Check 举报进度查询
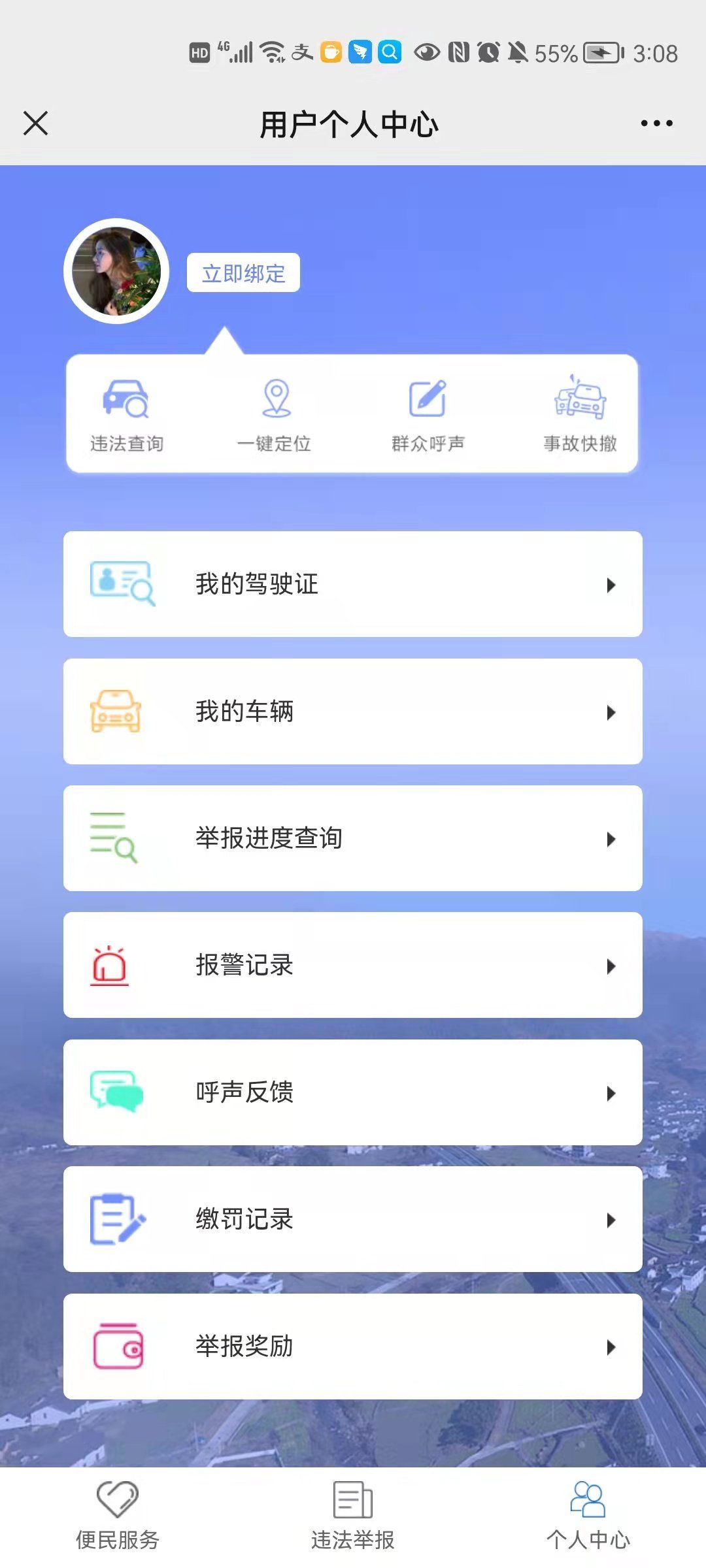 point(353,838)
